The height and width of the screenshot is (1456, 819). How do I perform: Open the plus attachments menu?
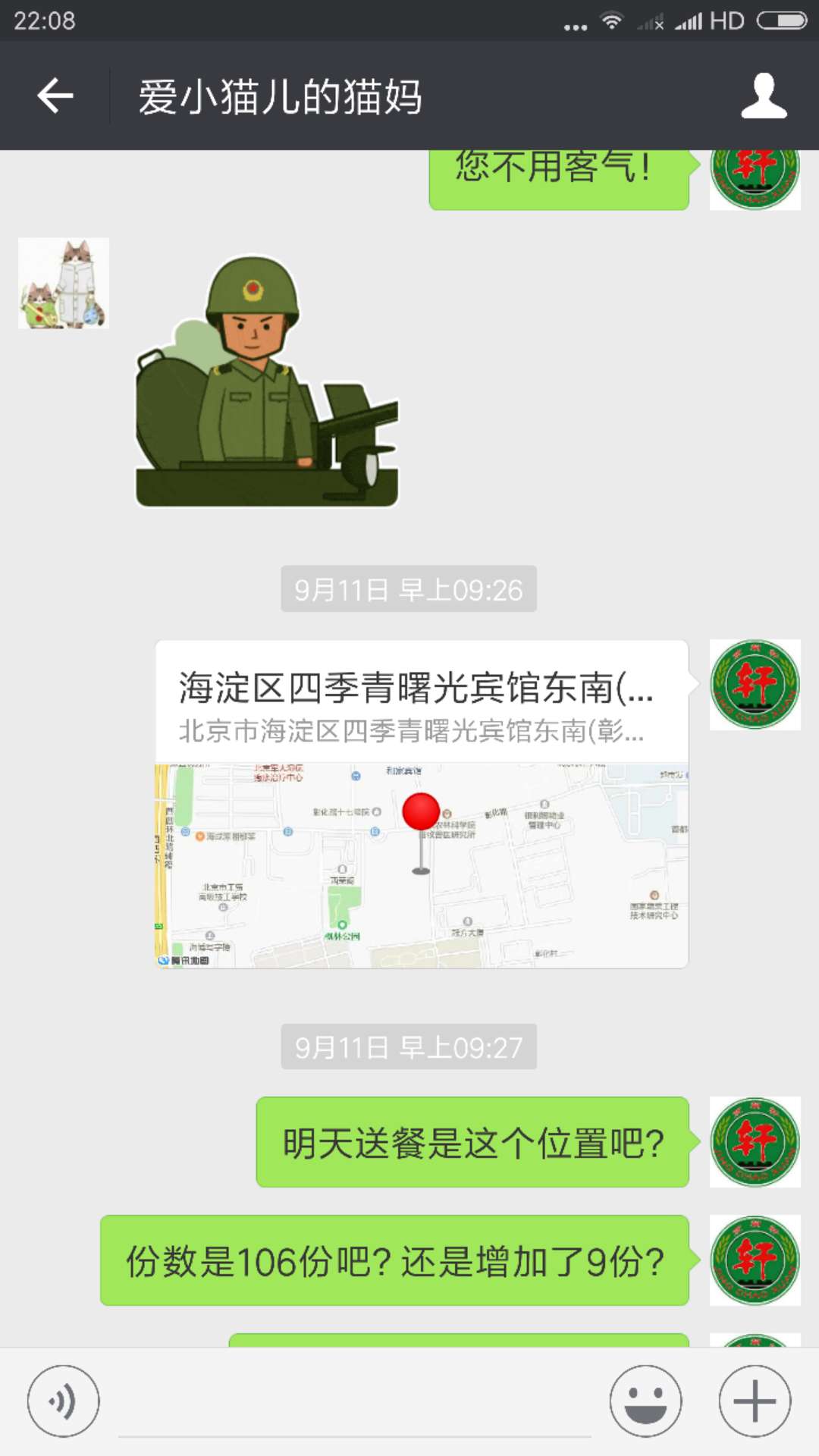click(755, 1401)
